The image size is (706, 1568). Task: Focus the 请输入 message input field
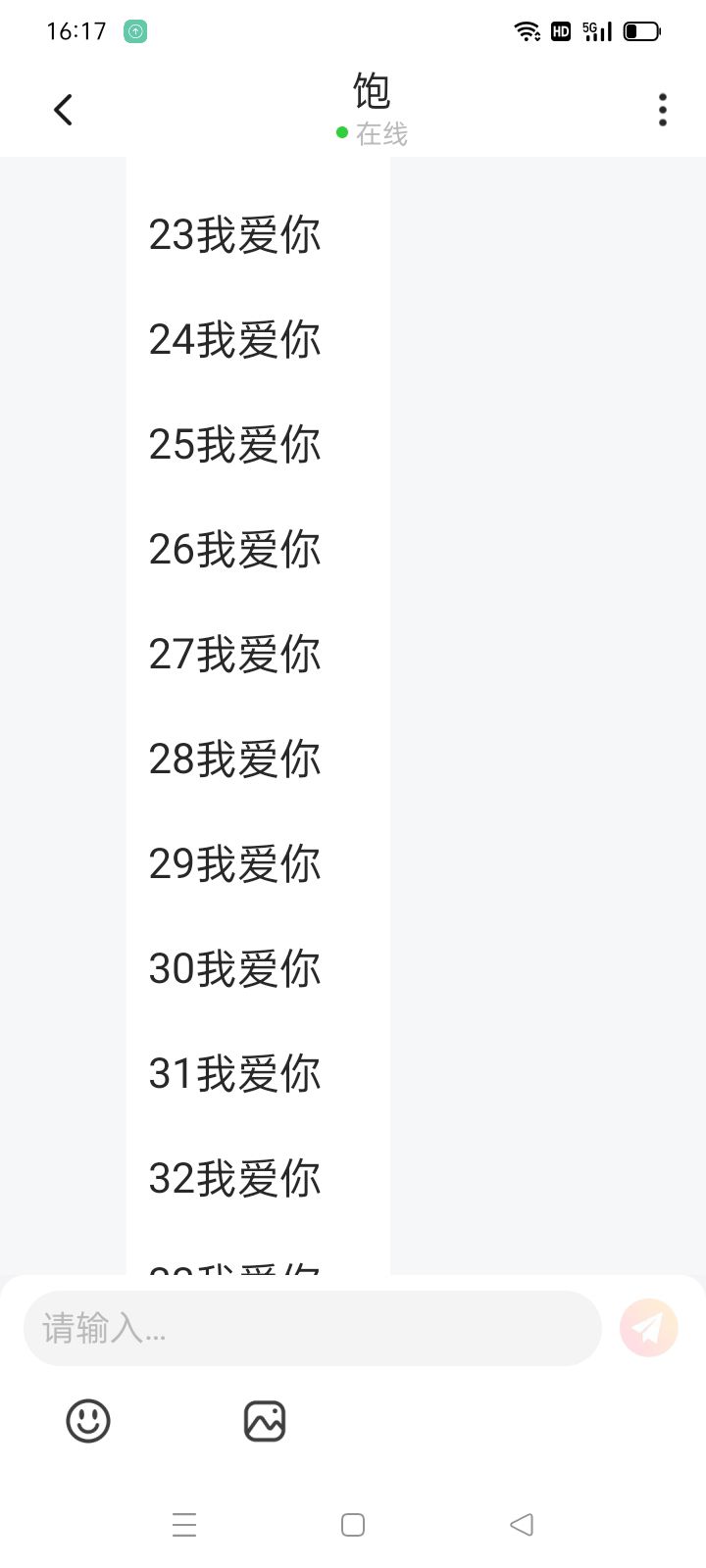[x=312, y=1328]
